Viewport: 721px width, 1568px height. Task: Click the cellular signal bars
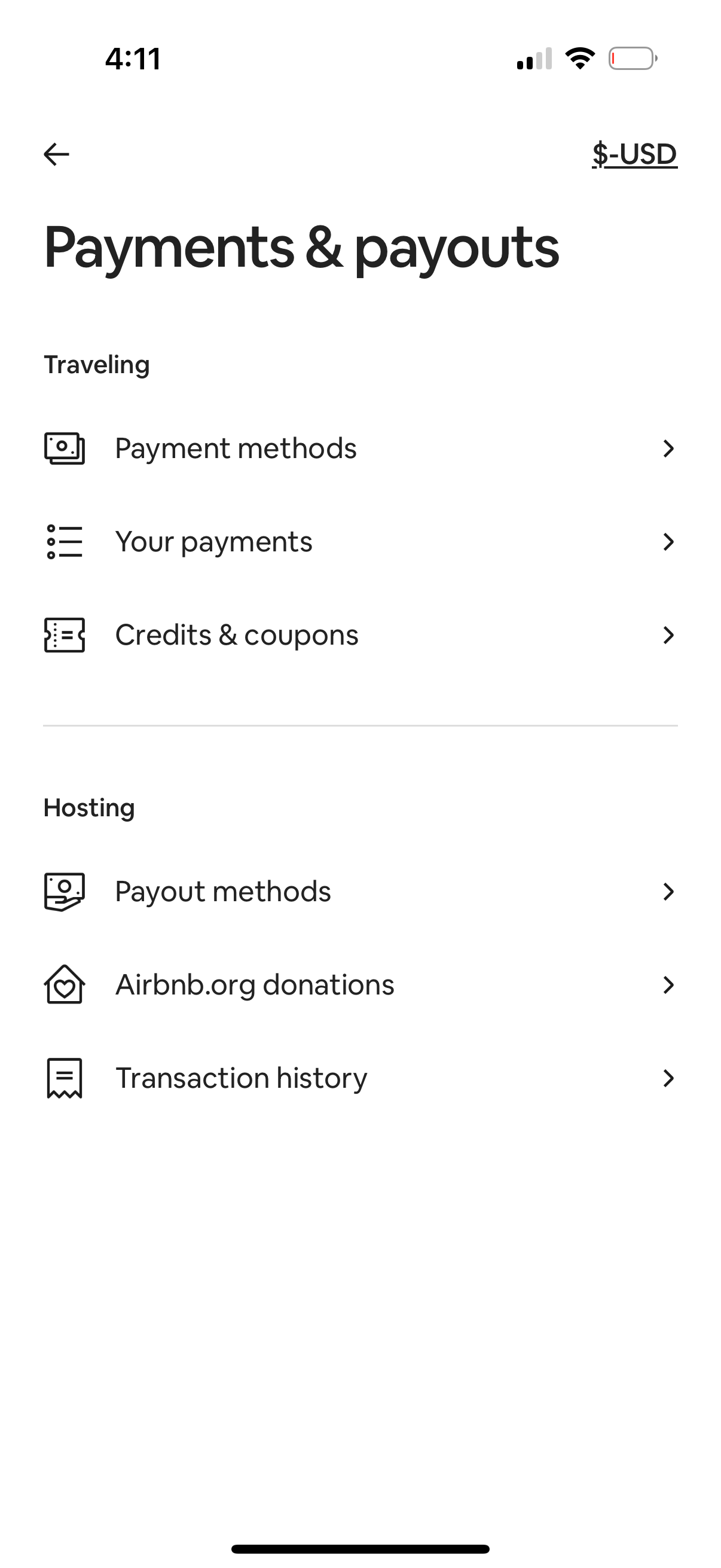(x=534, y=58)
